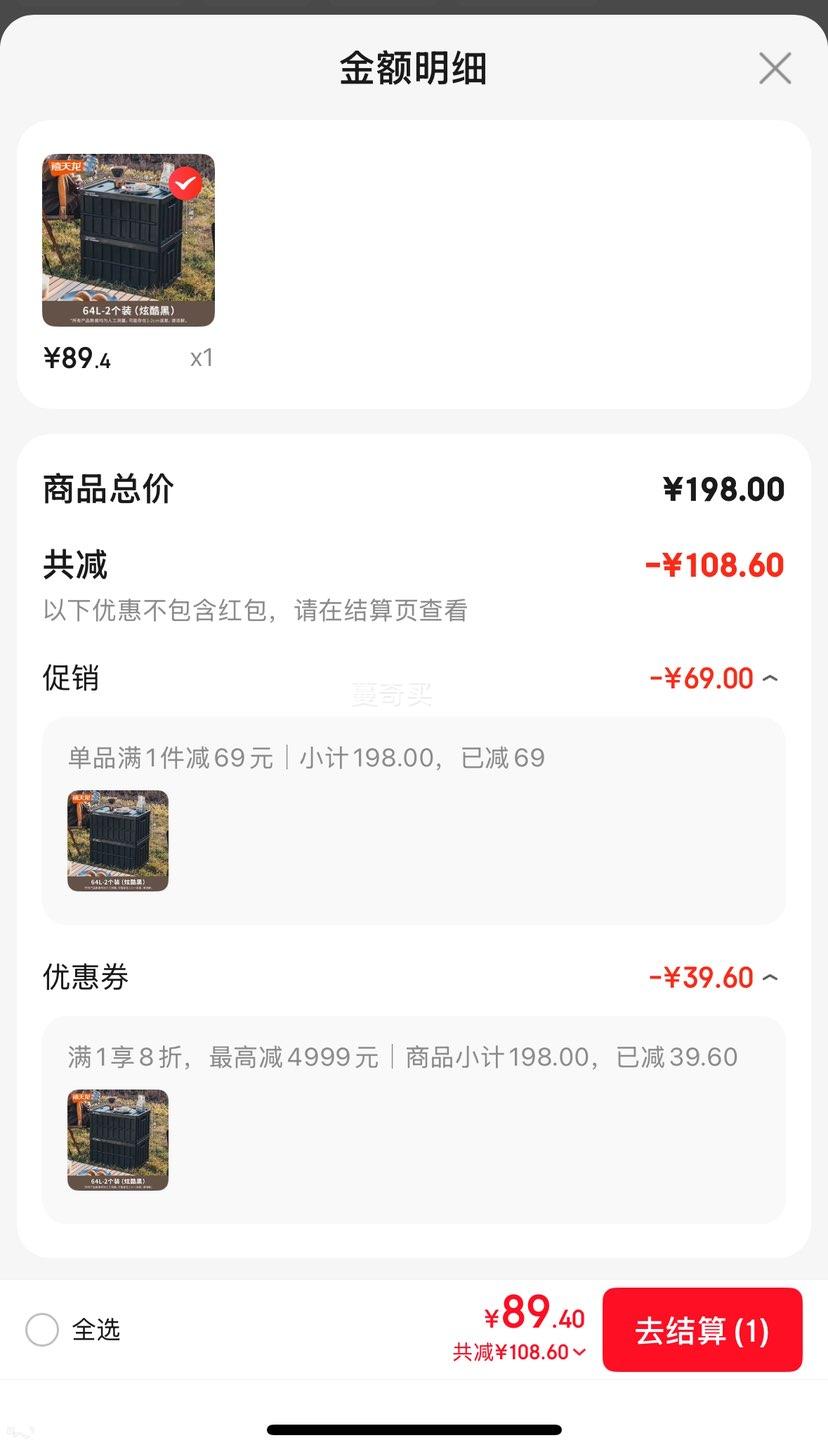Image resolution: width=828 pixels, height=1452 pixels.
Task: Tap the product image inside the 优惠券 card
Action: (x=117, y=1140)
